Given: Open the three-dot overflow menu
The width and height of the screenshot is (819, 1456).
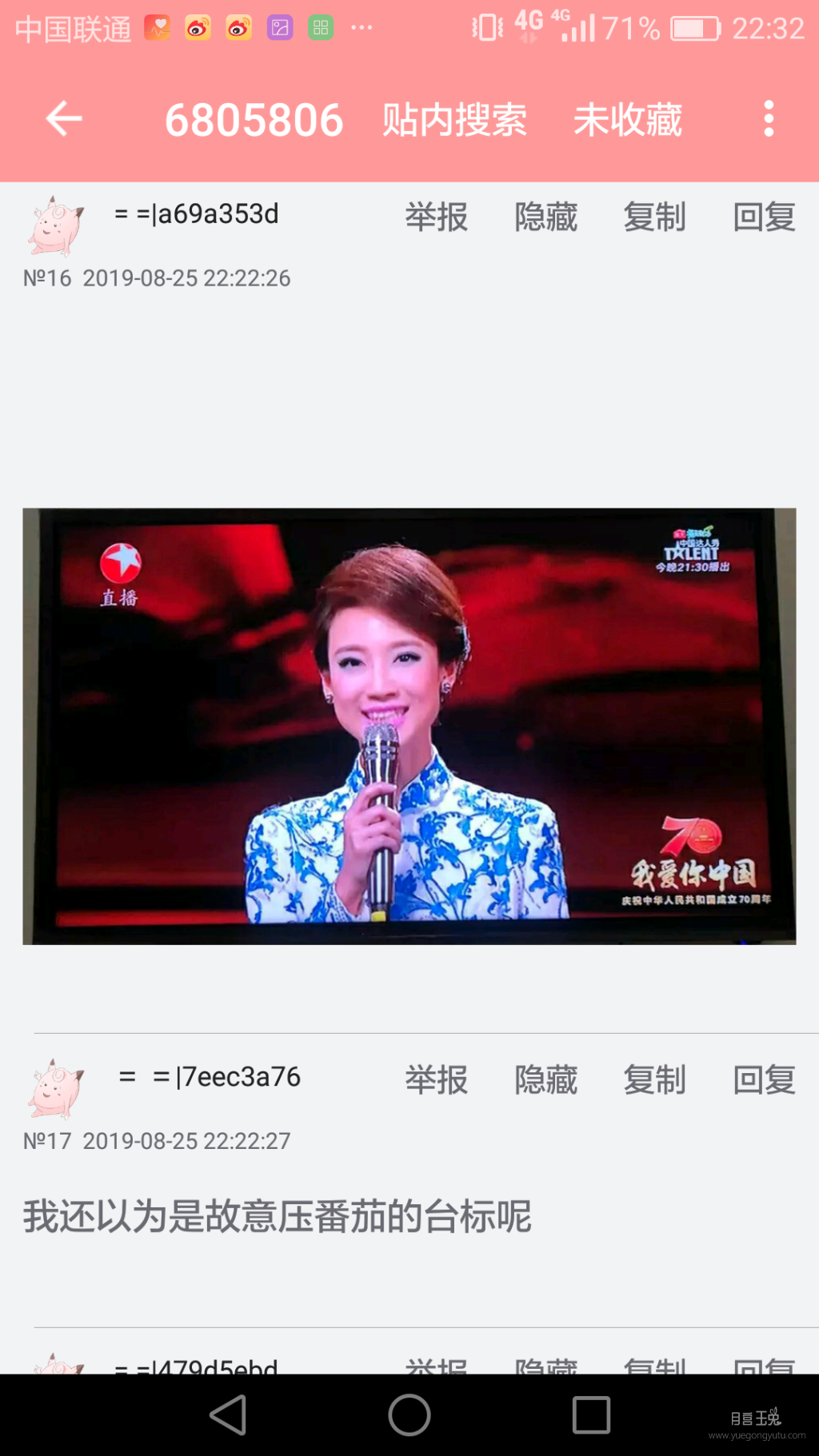Looking at the screenshot, I should [x=767, y=118].
